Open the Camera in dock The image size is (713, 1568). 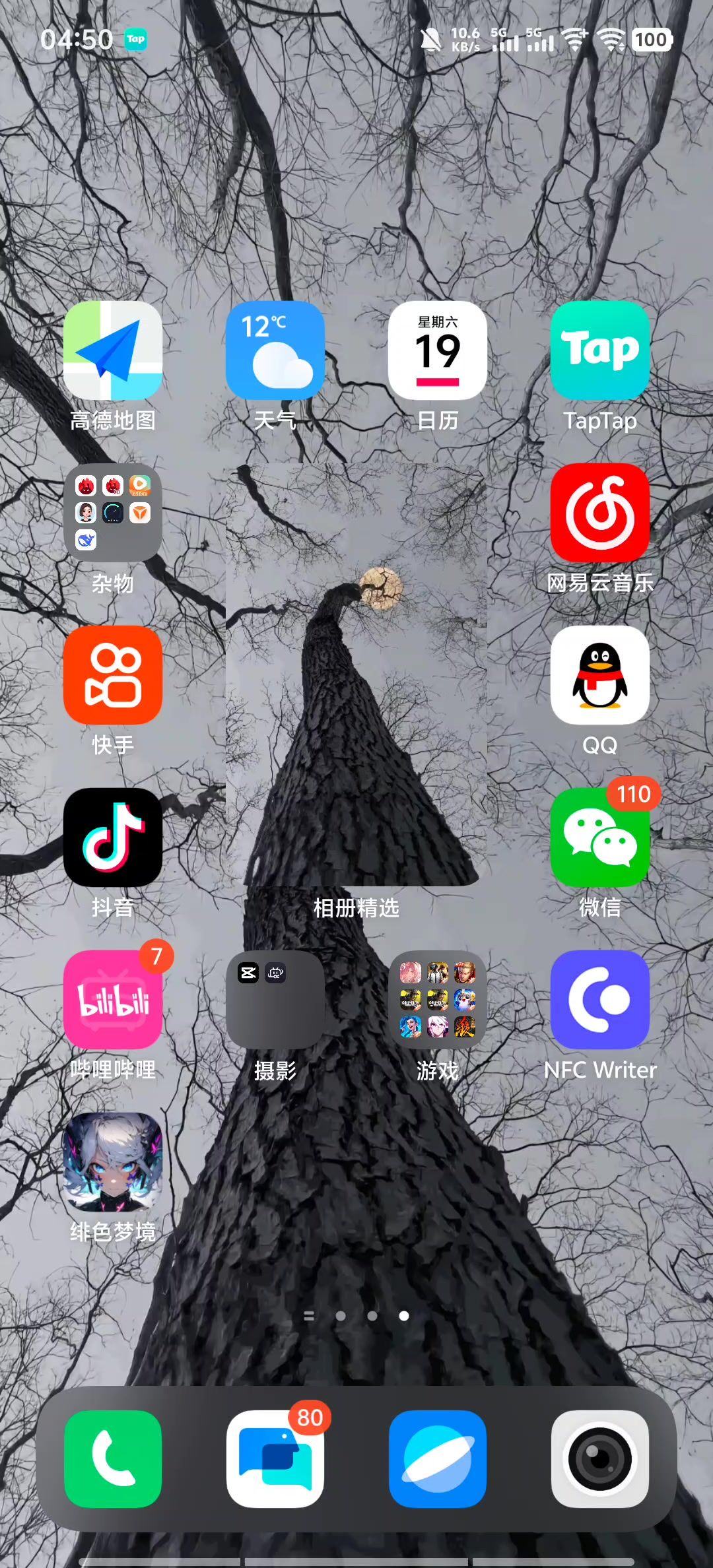pos(600,1459)
